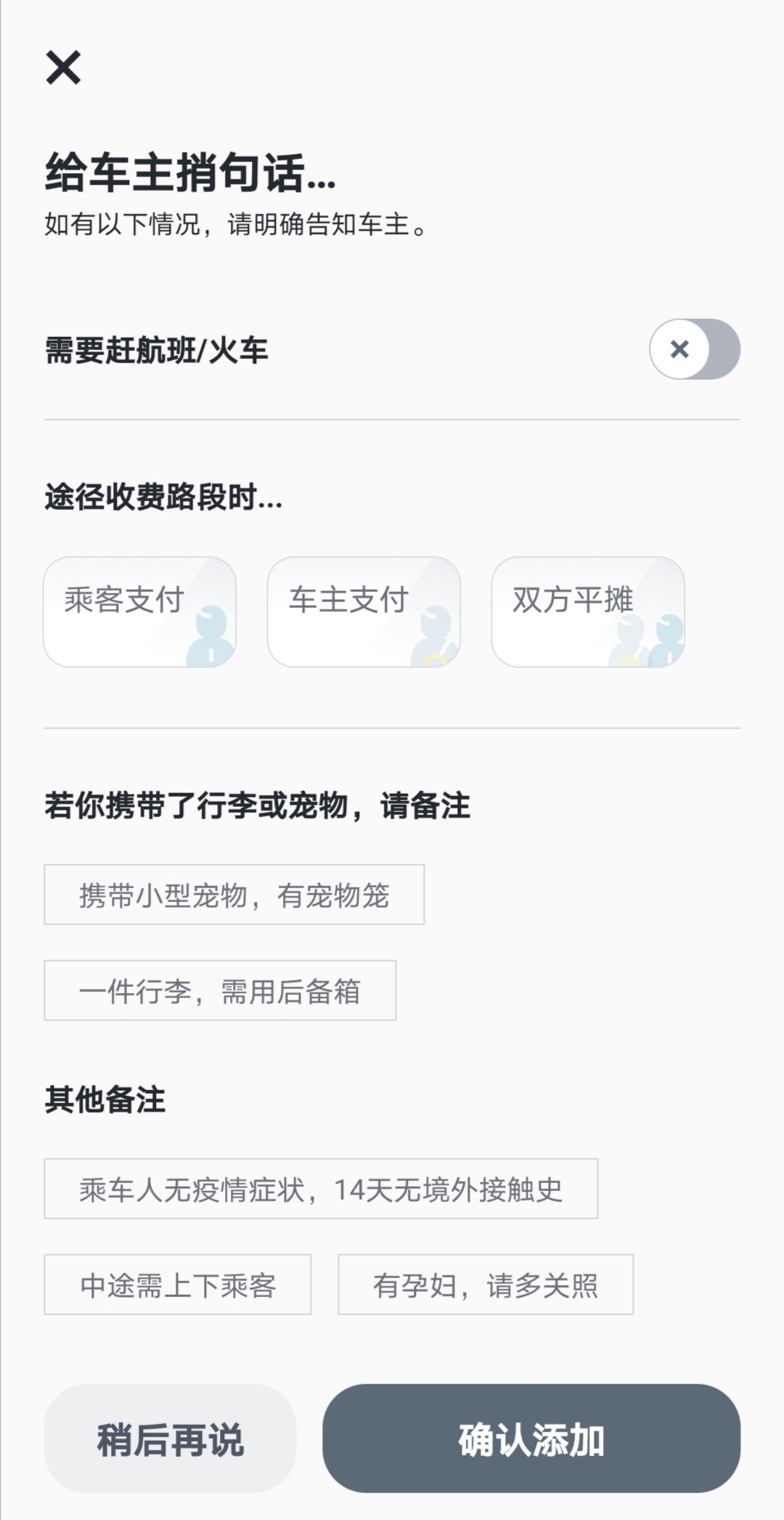The height and width of the screenshot is (1520, 784).
Task: Add 一件行李，需用后备箱 note
Action: [x=220, y=991]
